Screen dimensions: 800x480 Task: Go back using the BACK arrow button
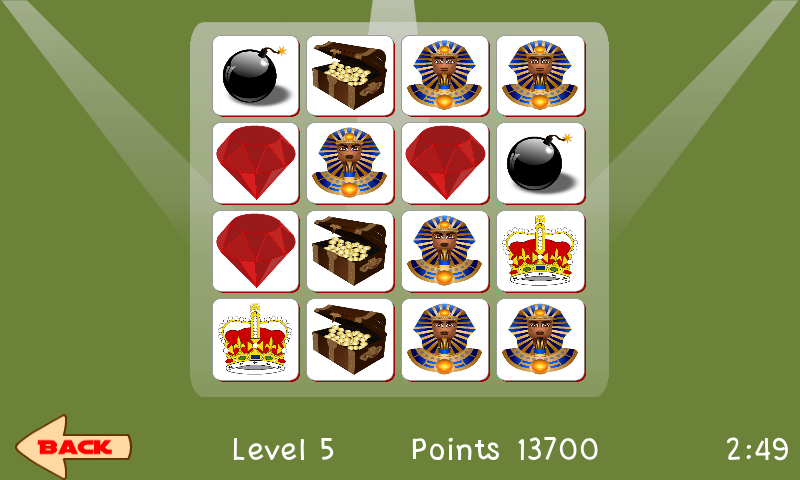point(74,447)
